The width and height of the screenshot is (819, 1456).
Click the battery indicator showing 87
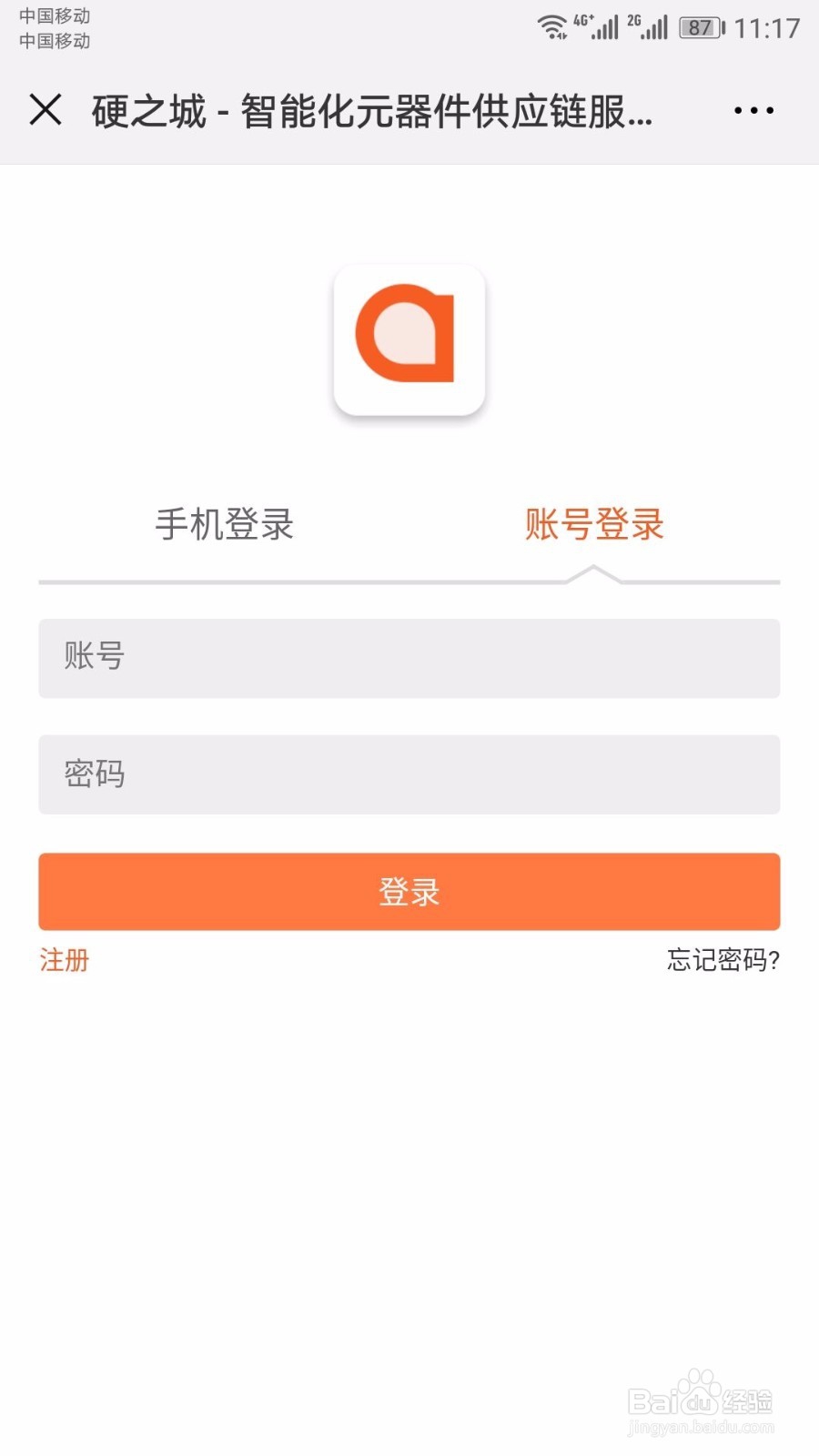(x=702, y=29)
